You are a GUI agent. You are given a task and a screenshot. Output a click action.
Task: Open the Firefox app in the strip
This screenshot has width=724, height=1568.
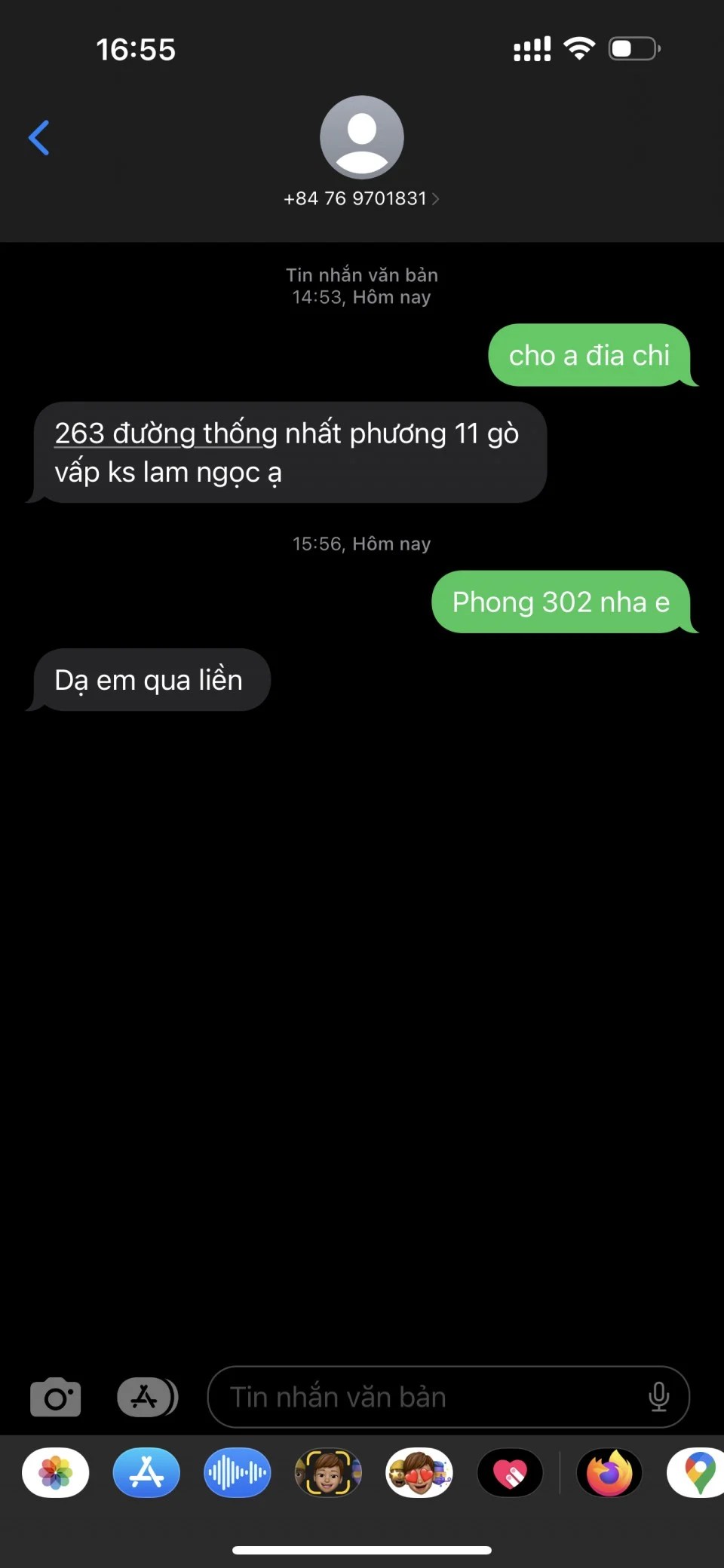tap(609, 1472)
